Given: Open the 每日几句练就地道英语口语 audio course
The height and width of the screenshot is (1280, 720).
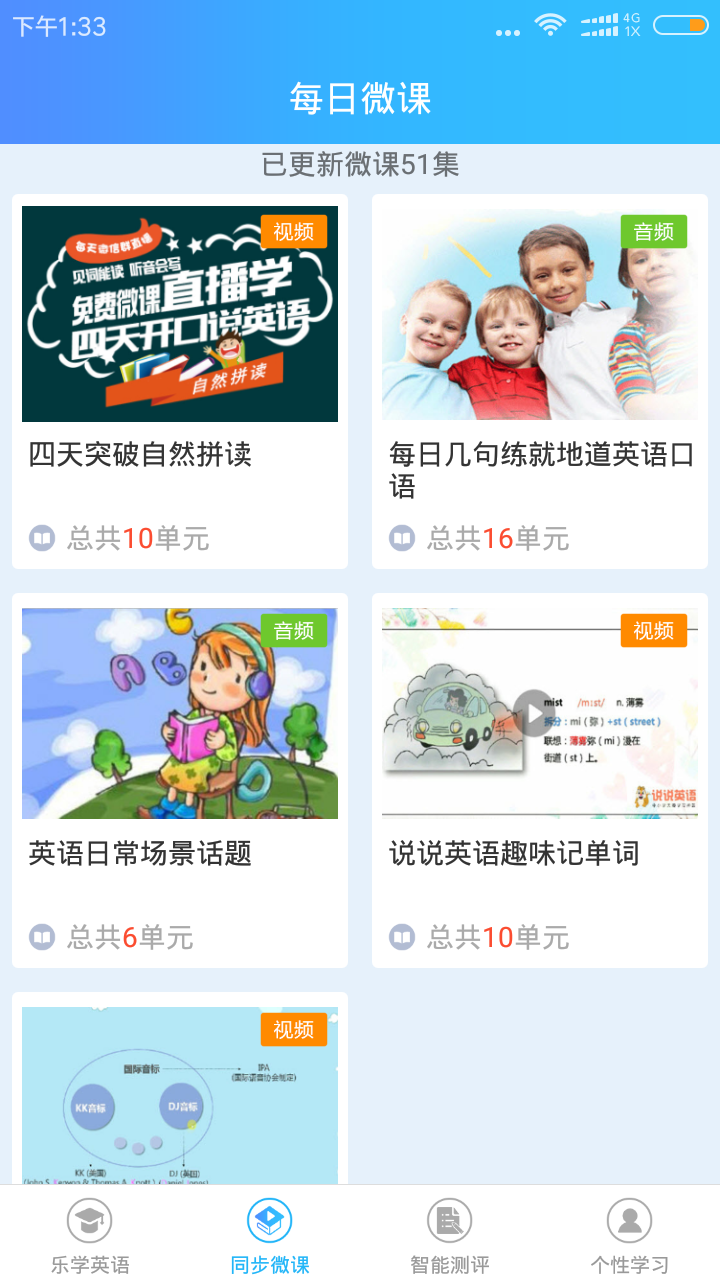Looking at the screenshot, I should [x=540, y=380].
